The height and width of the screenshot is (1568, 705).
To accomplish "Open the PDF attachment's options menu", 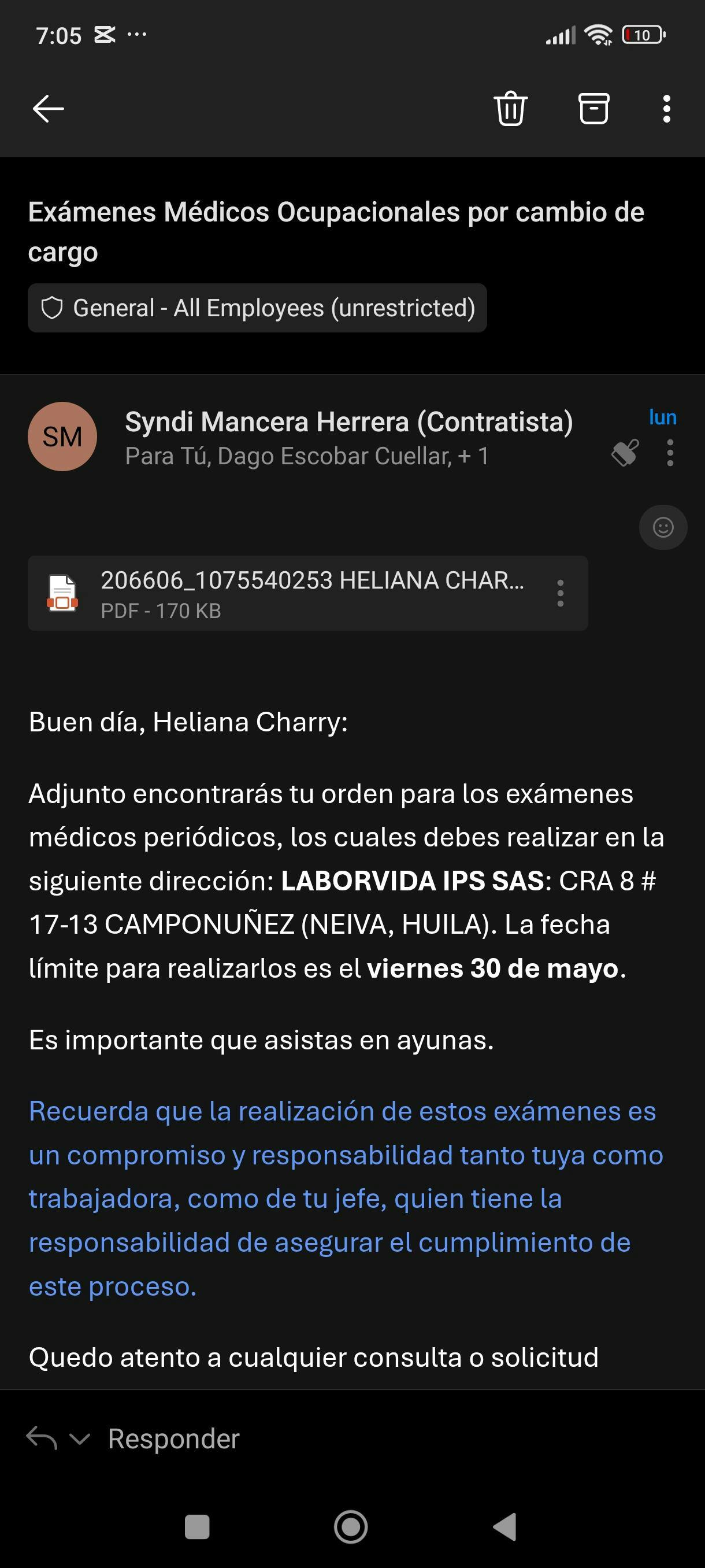I will (560, 593).
